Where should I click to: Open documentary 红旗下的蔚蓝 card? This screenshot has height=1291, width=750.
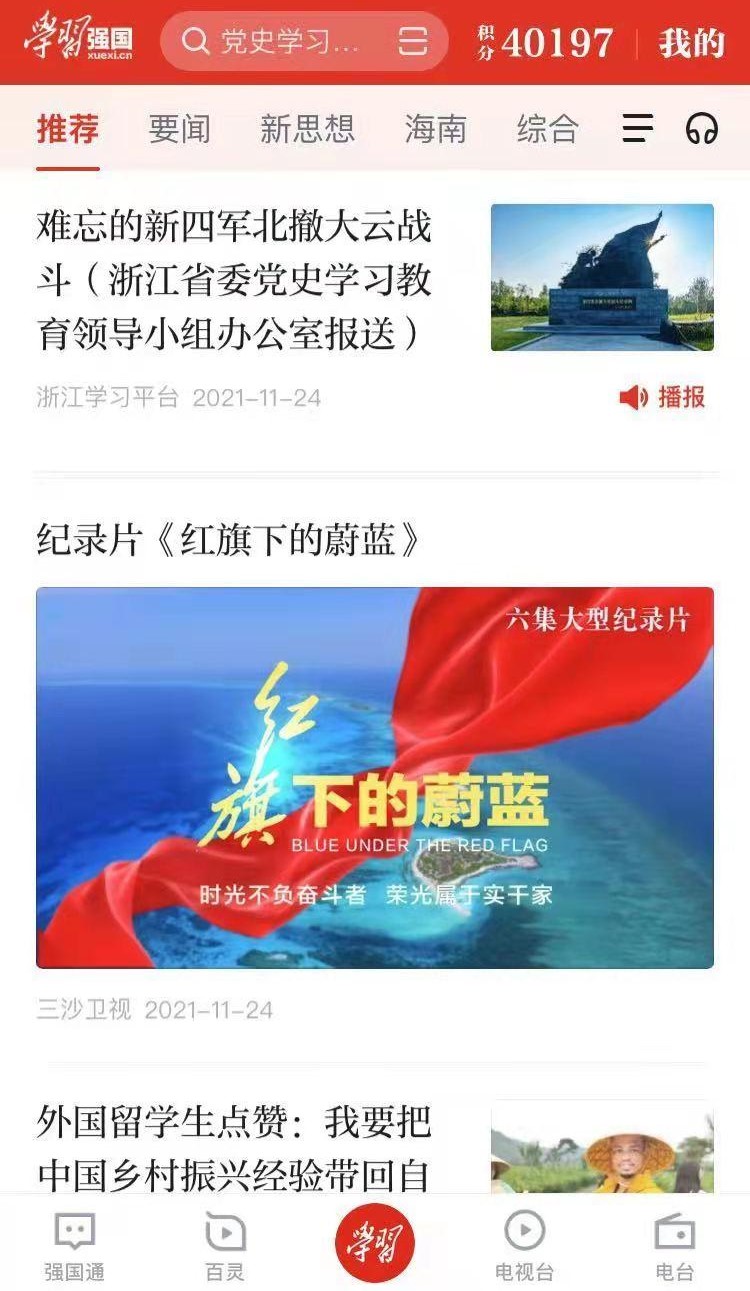[375, 777]
